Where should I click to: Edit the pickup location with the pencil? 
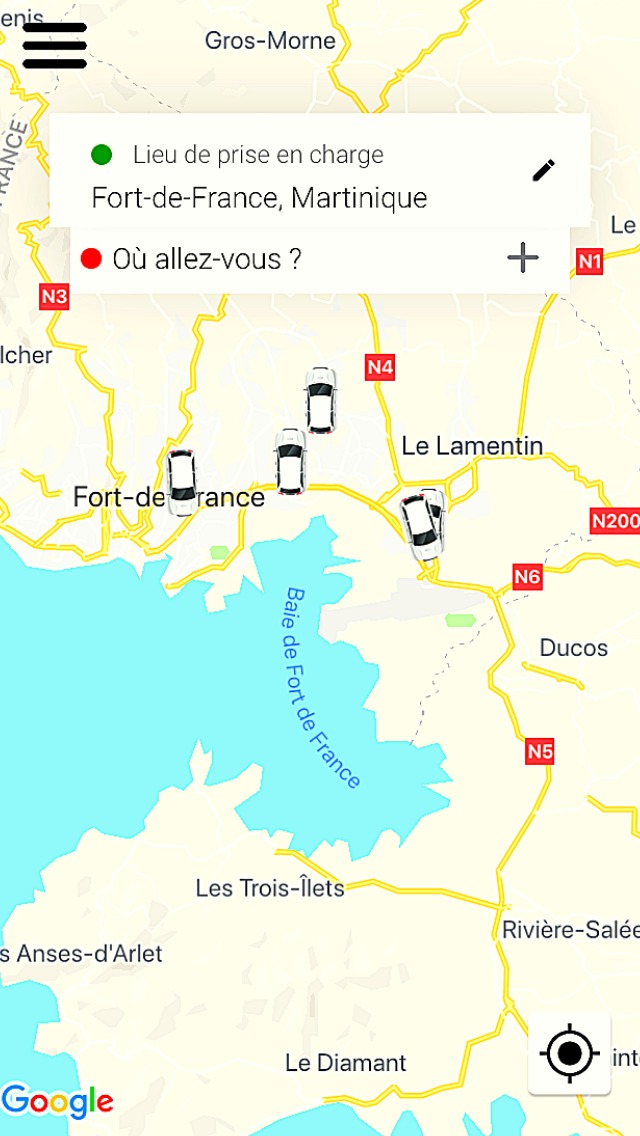[x=543, y=170]
